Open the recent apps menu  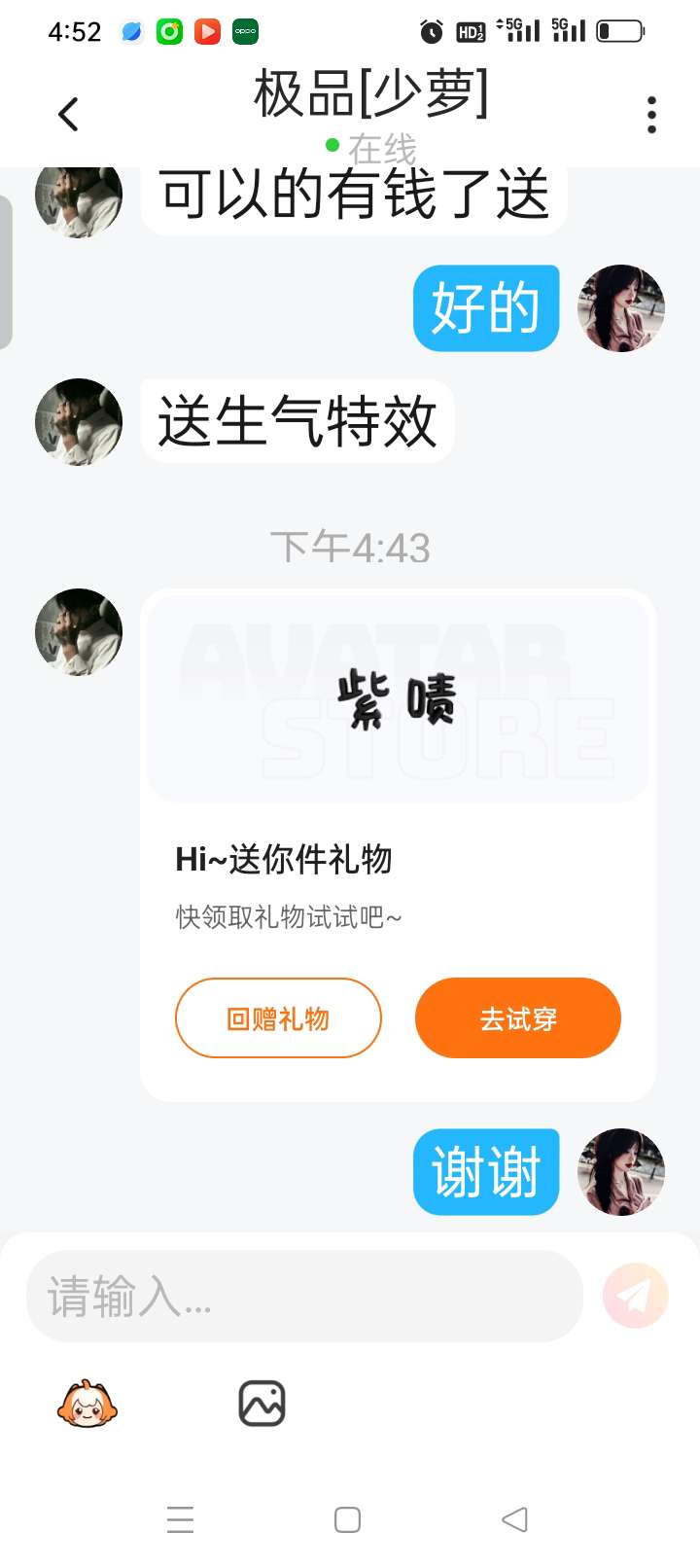(x=181, y=1519)
